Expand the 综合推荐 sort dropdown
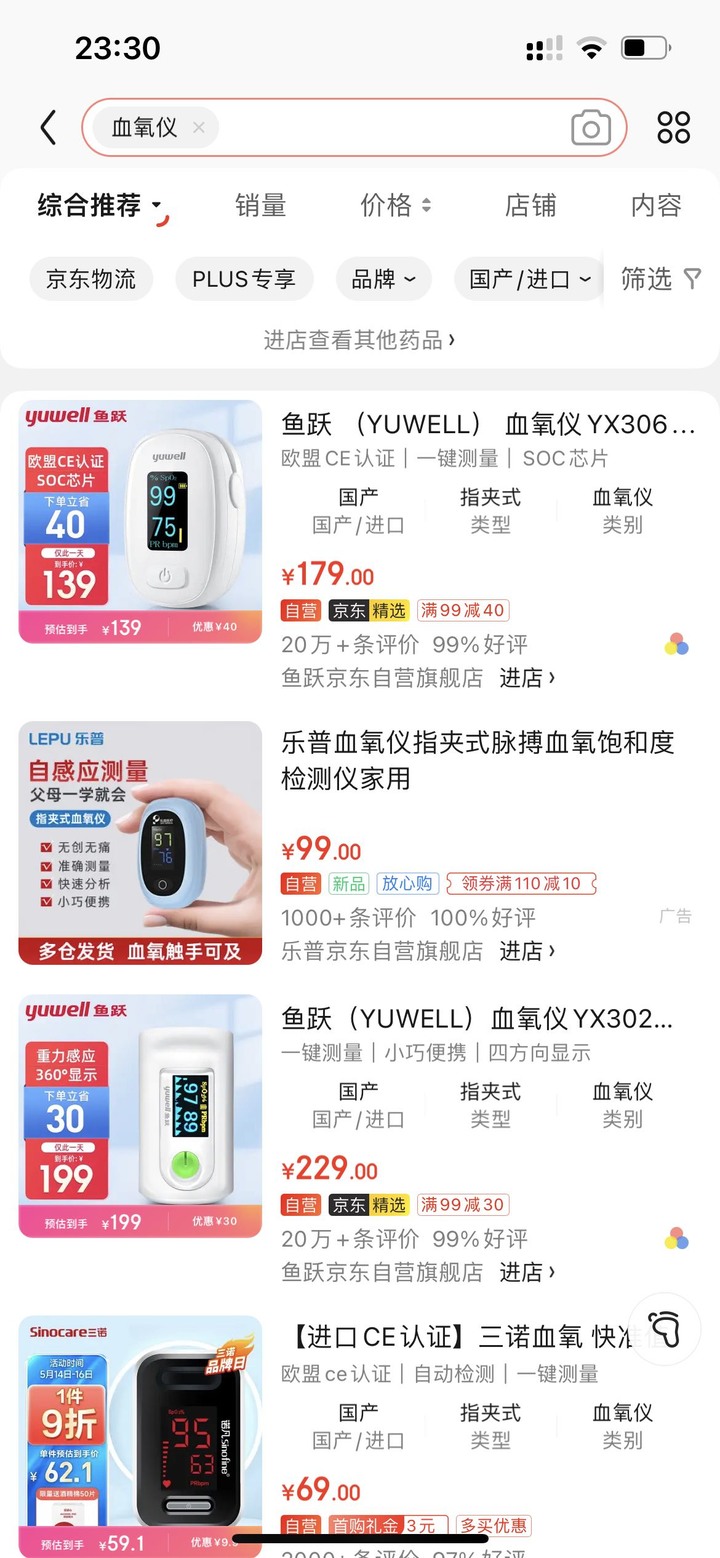The width and height of the screenshot is (720, 1558). pyautogui.click(x=100, y=206)
